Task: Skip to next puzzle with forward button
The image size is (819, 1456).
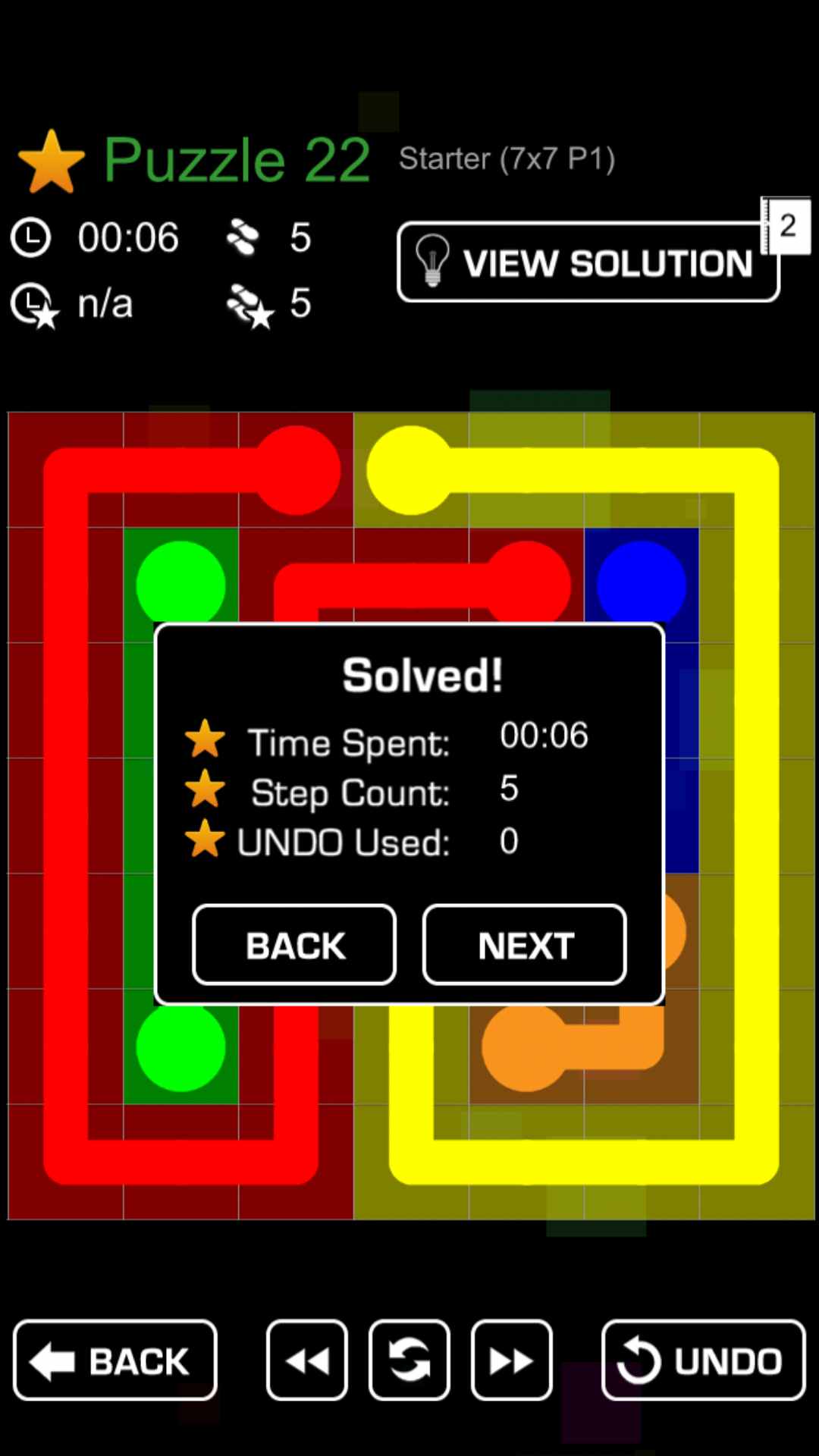Action: (512, 1360)
